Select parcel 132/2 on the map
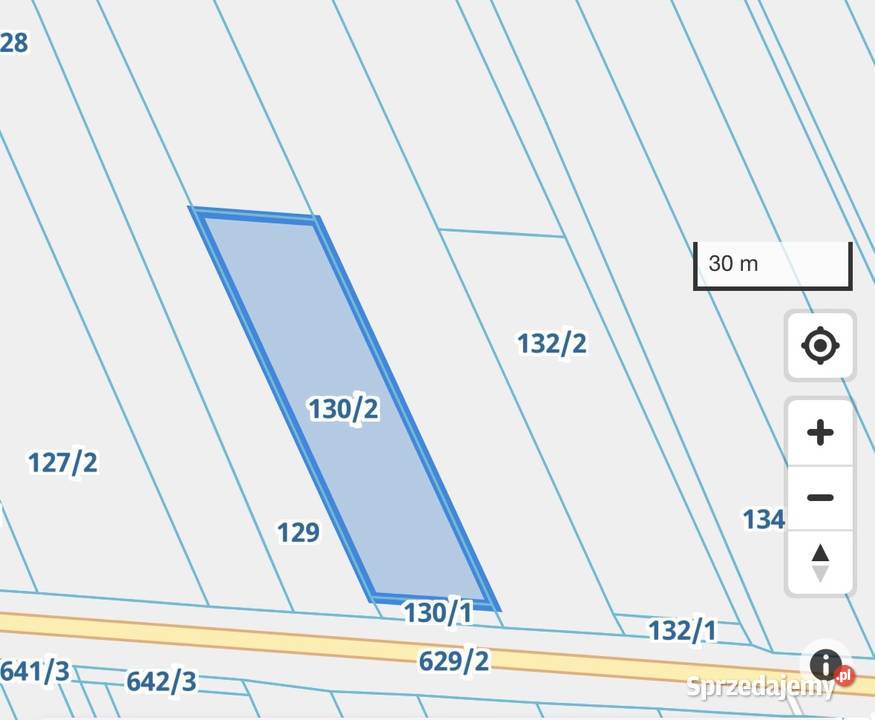 [551, 343]
